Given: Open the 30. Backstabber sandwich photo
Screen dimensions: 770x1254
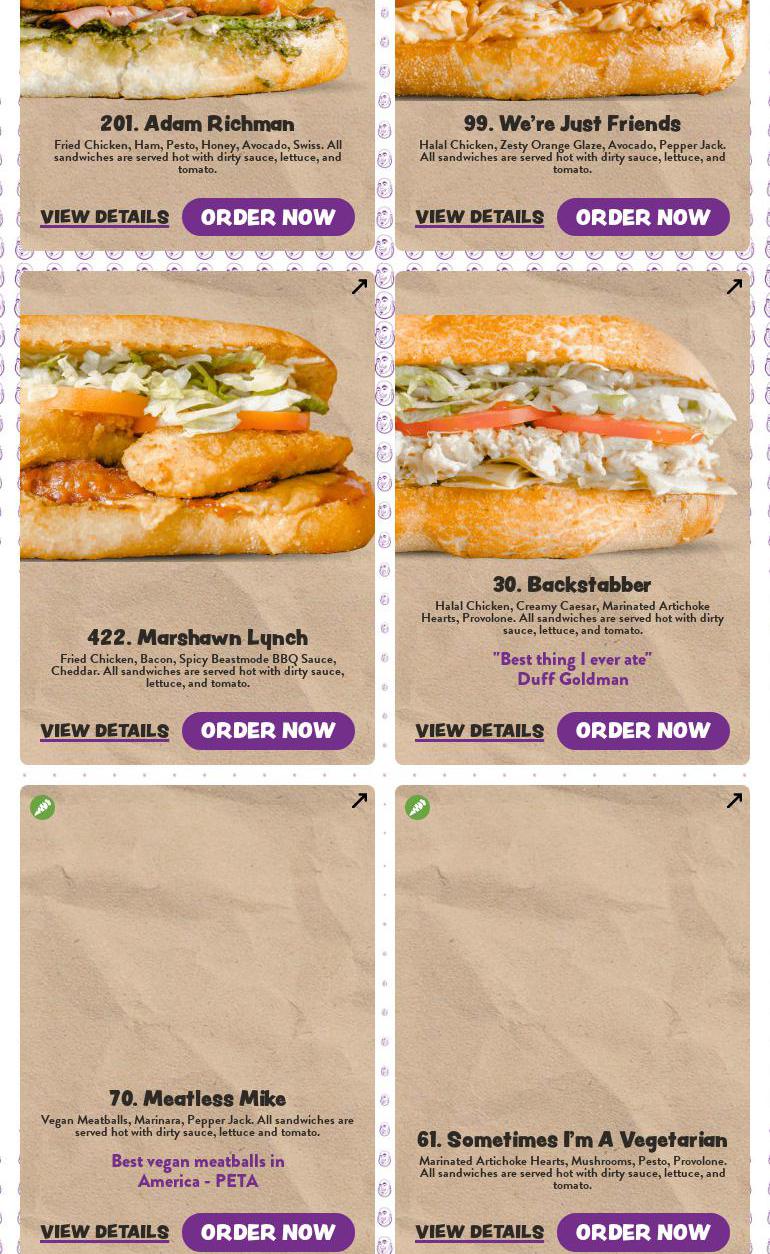Looking at the screenshot, I should pos(572,440).
